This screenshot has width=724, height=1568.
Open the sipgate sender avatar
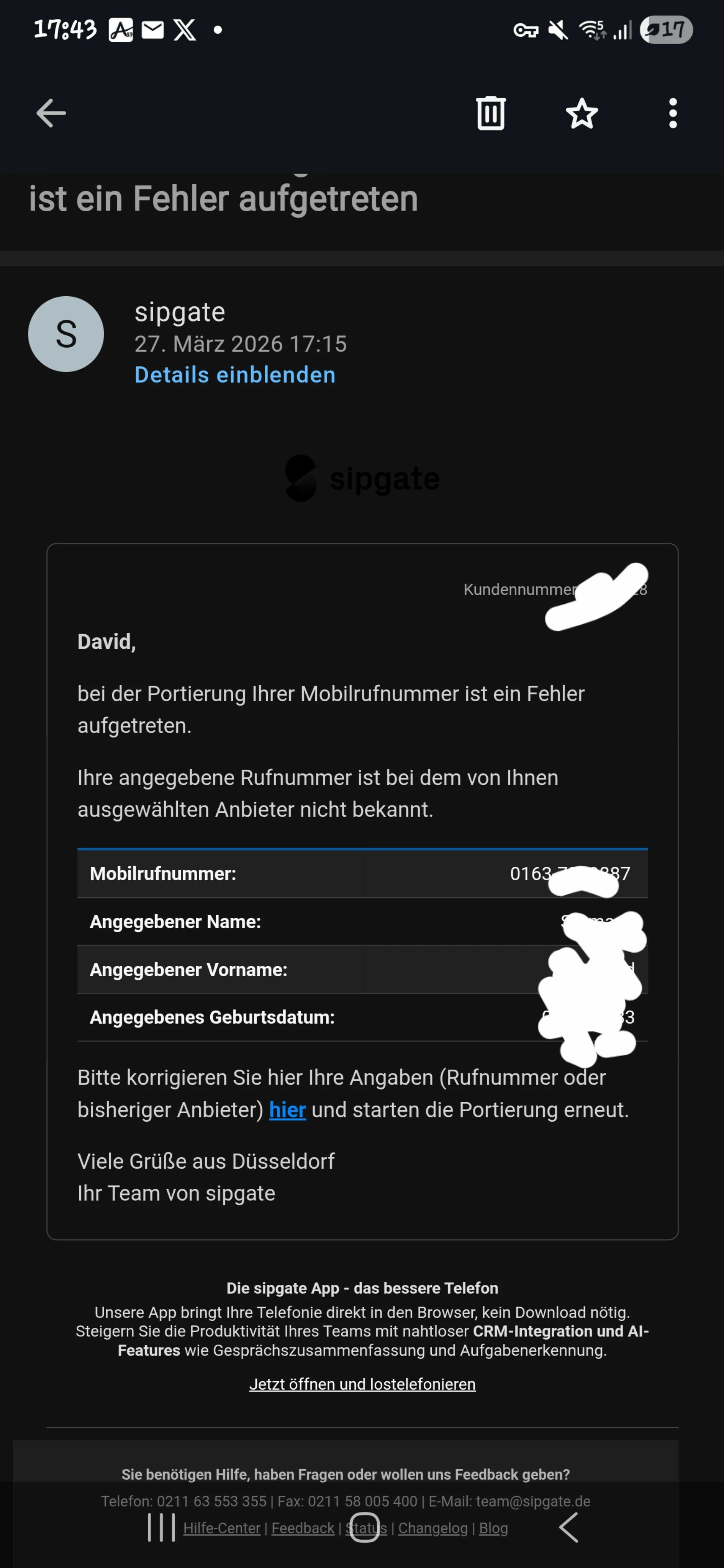click(66, 334)
